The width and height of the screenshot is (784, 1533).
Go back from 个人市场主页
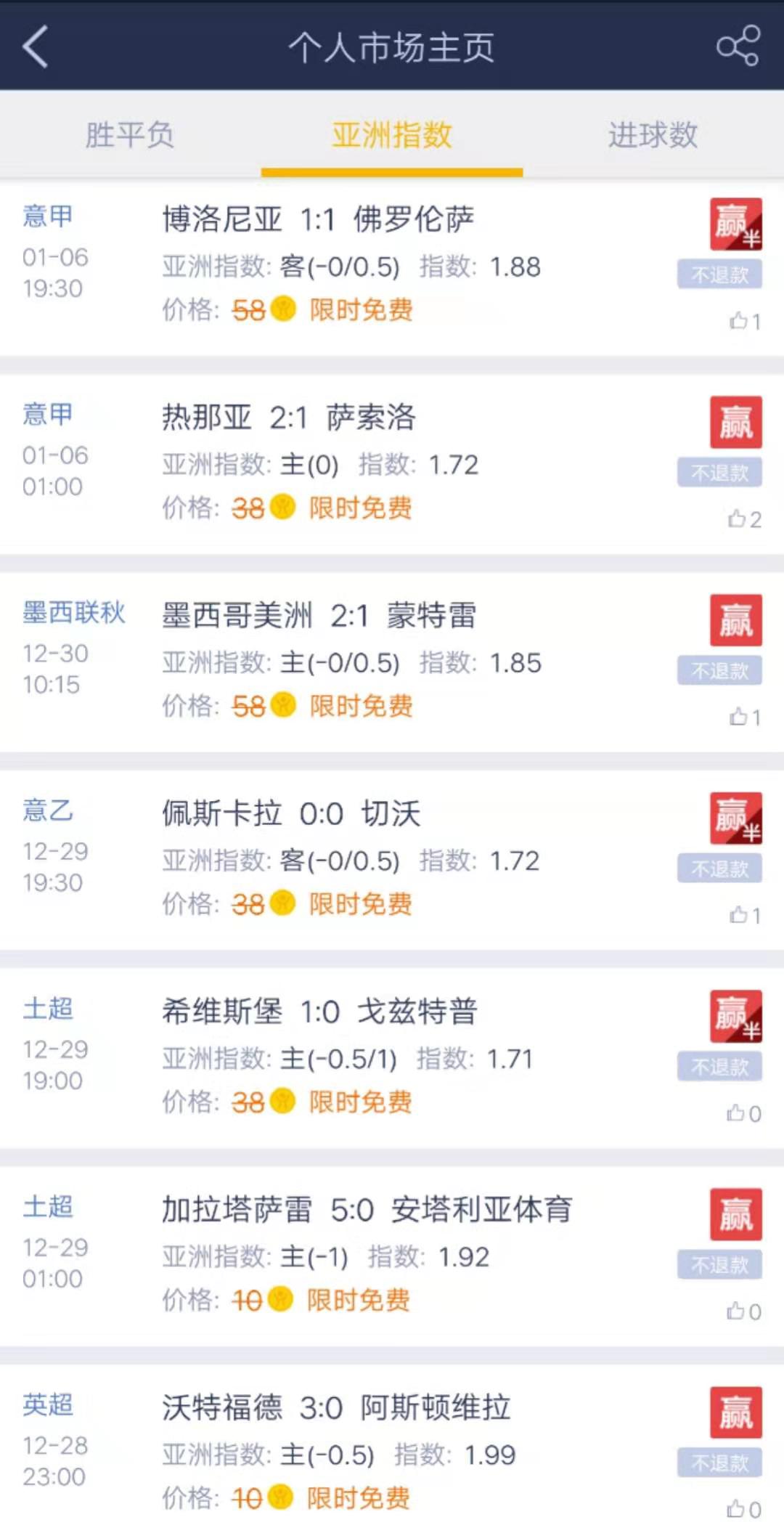[x=36, y=46]
